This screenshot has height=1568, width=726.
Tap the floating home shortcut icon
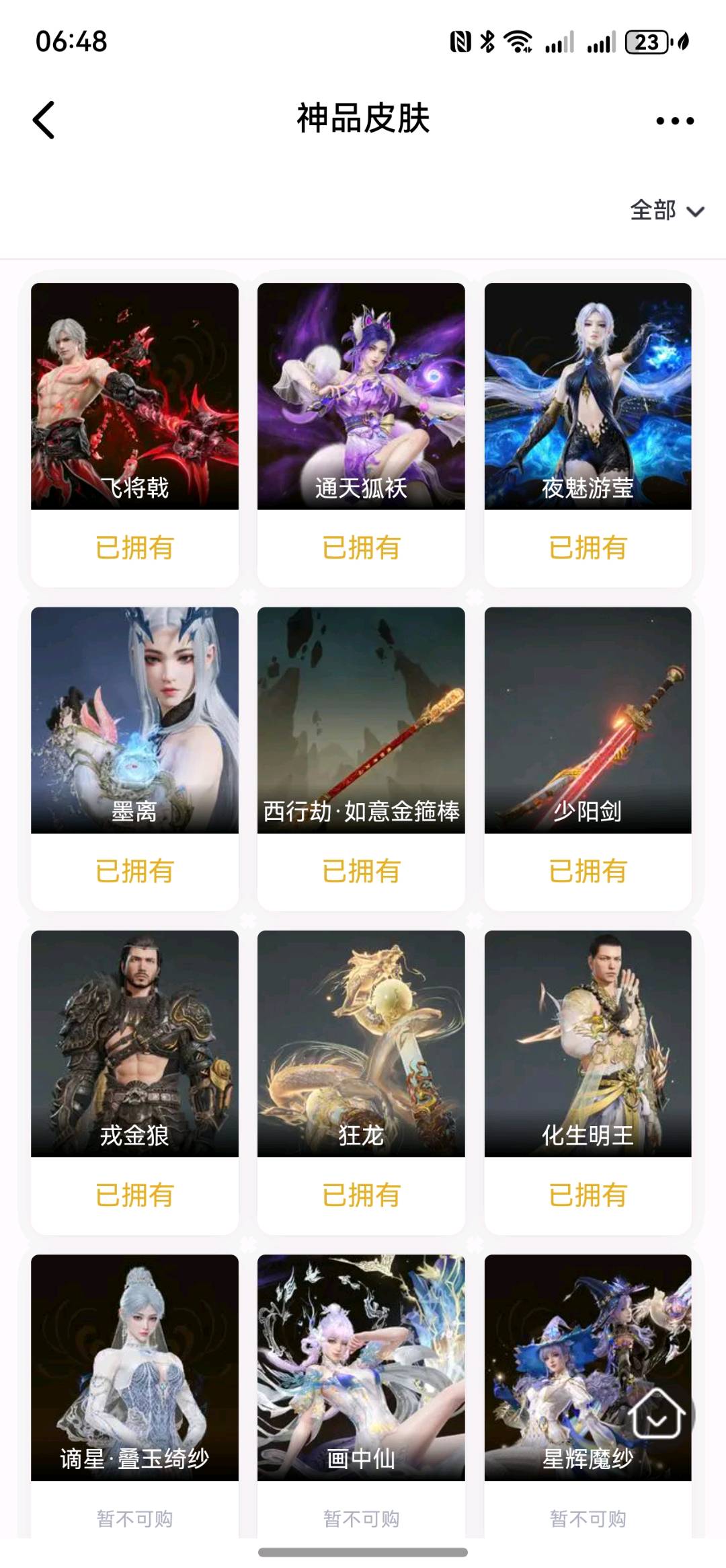click(x=657, y=1413)
